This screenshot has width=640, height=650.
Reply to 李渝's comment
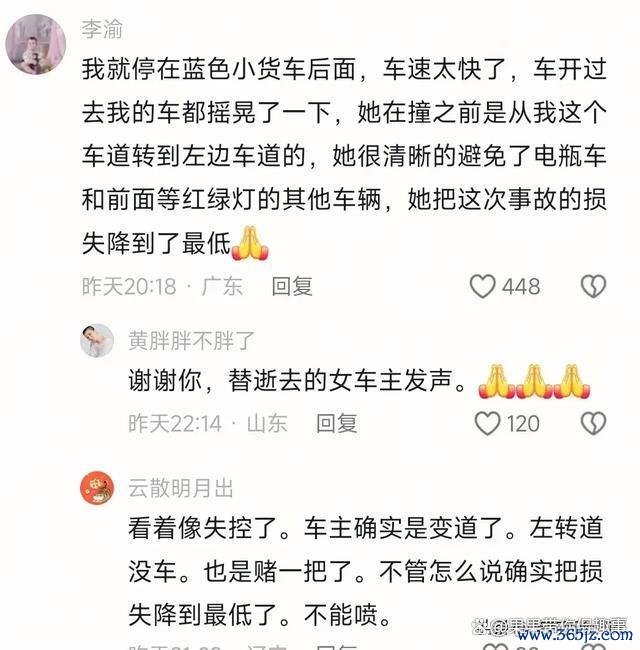coord(292,287)
